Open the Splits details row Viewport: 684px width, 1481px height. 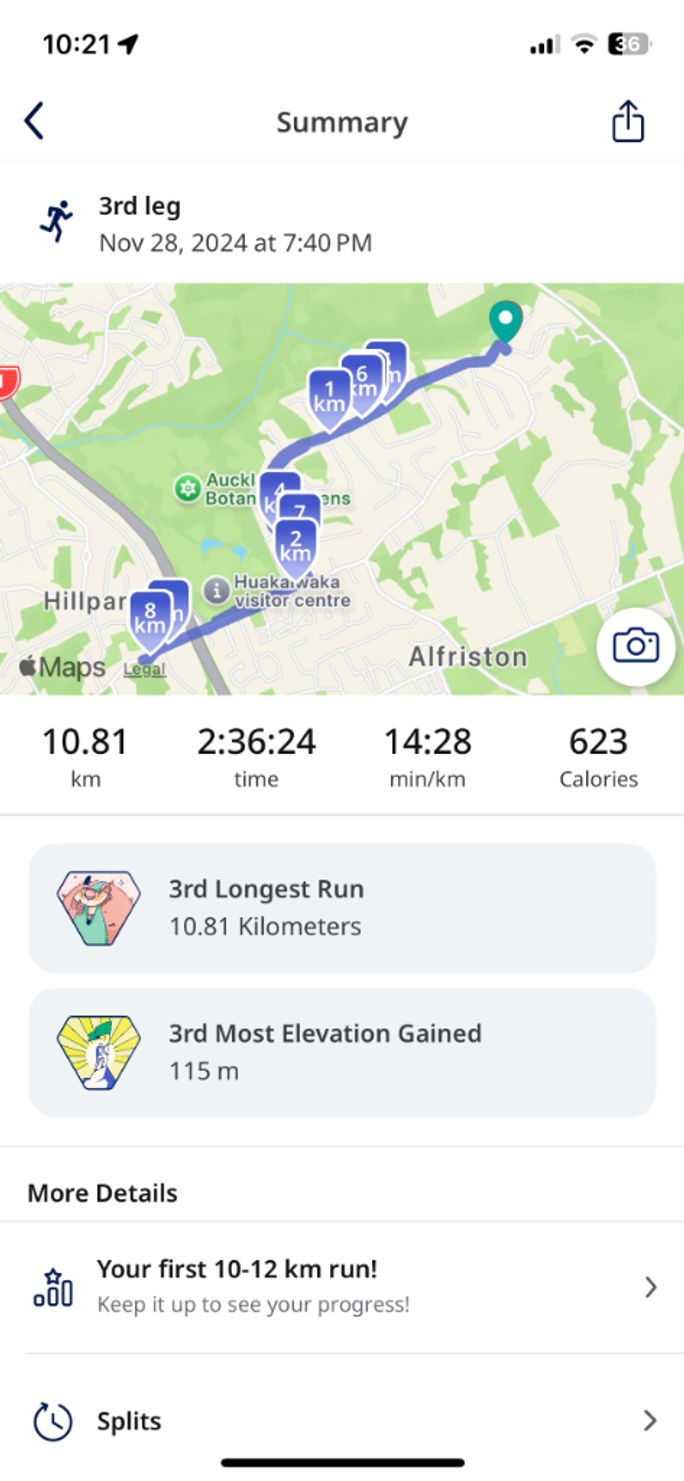tap(342, 1420)
